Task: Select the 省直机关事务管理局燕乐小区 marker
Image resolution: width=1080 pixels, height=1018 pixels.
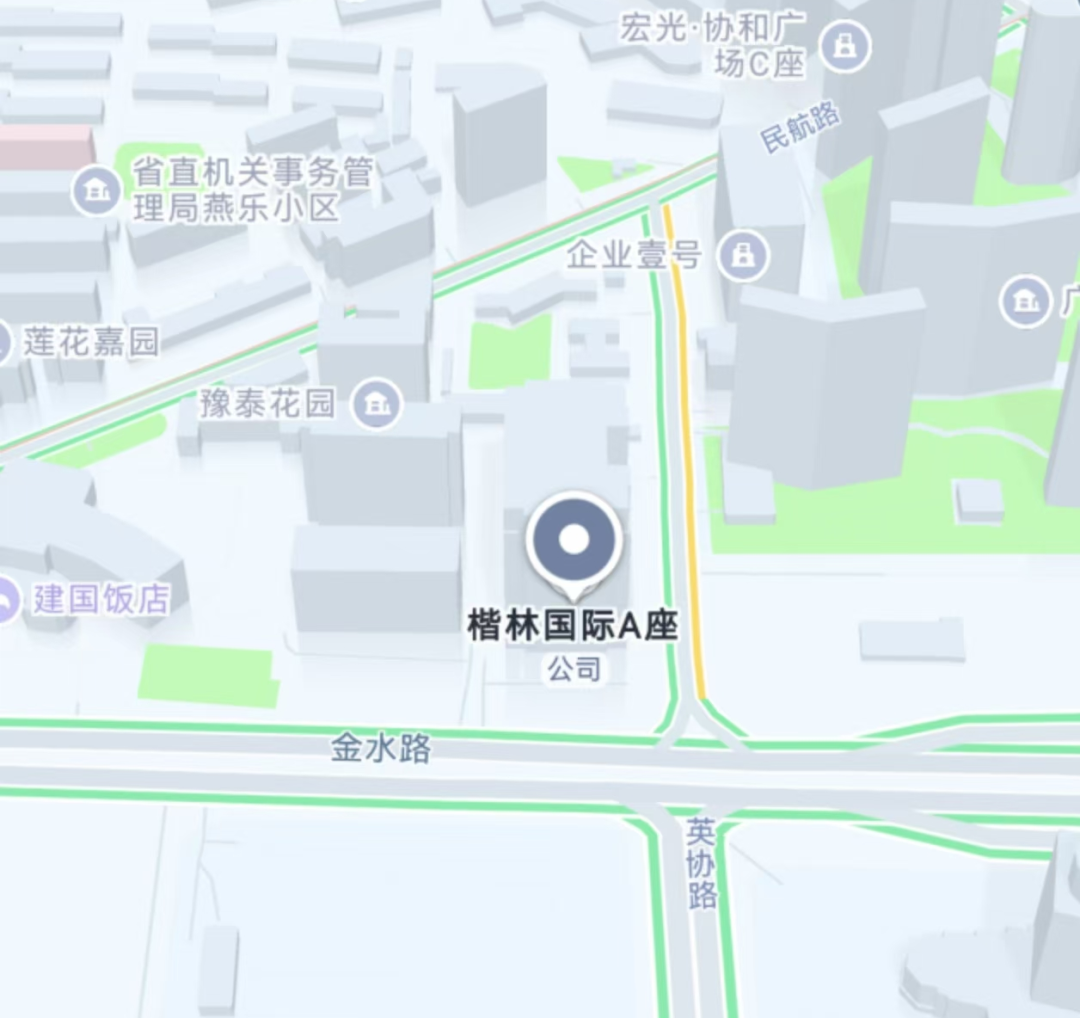Action: 97,190
